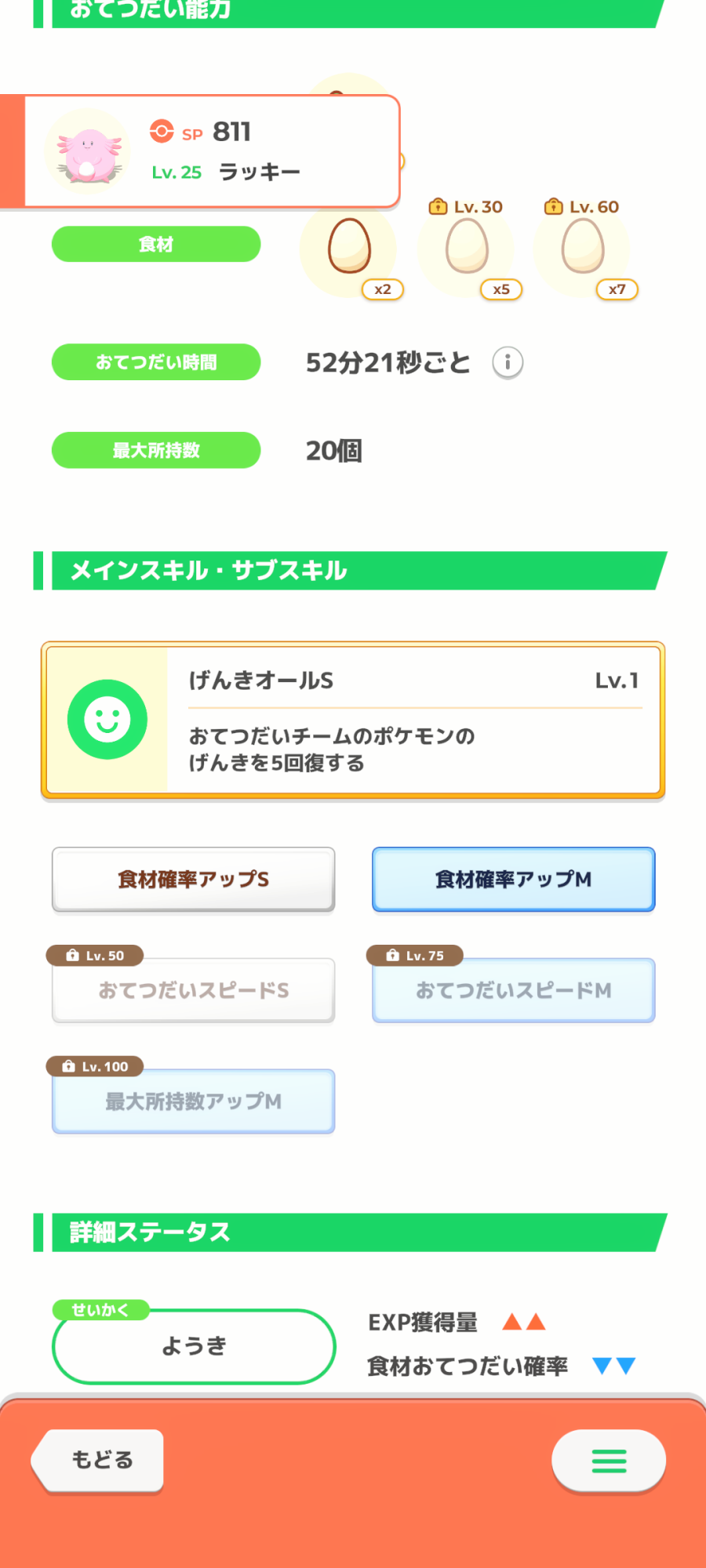Open the げんきオールS main skill card
The image size is (706, 1568).
click(x=353, y=720)
